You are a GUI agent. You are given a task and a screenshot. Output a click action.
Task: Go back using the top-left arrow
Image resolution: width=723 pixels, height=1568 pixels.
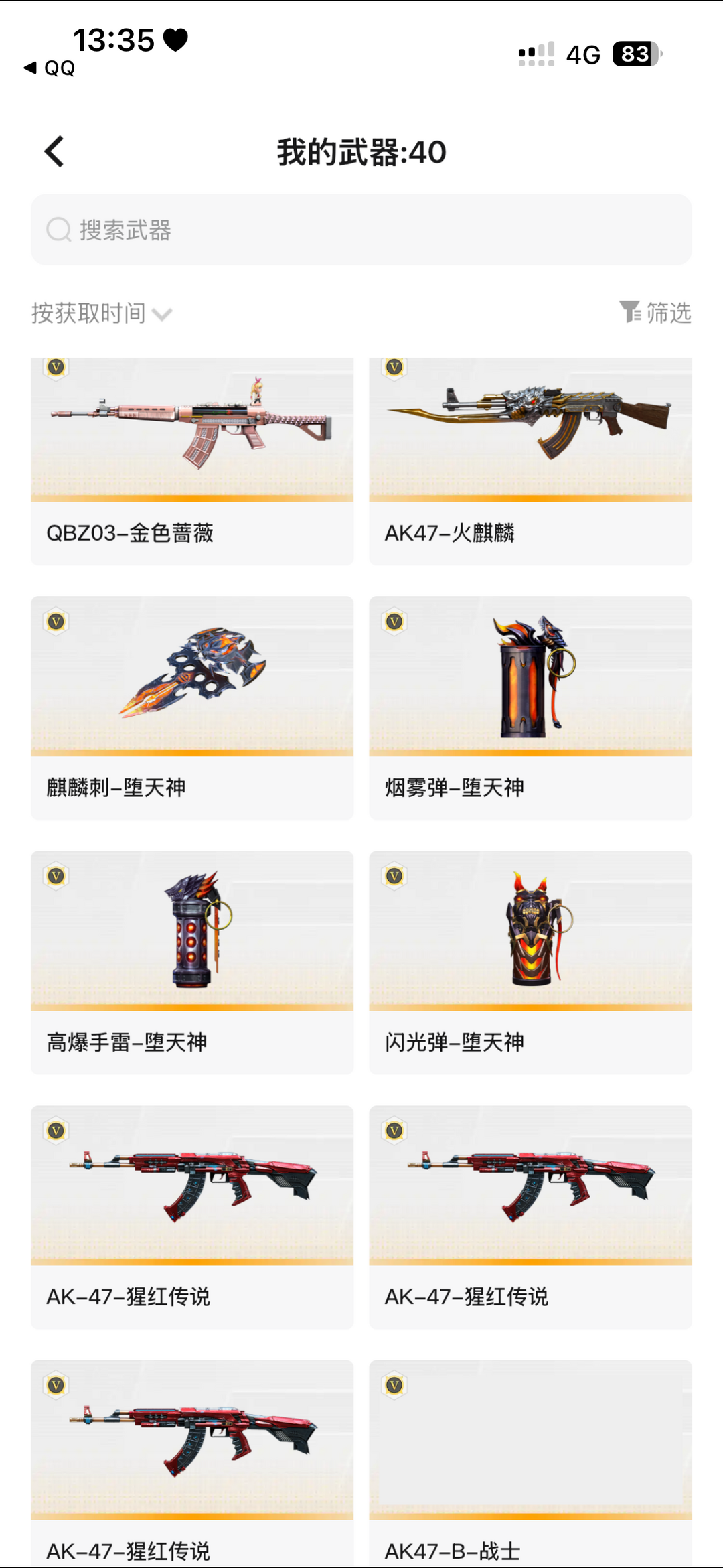point(54,151)
